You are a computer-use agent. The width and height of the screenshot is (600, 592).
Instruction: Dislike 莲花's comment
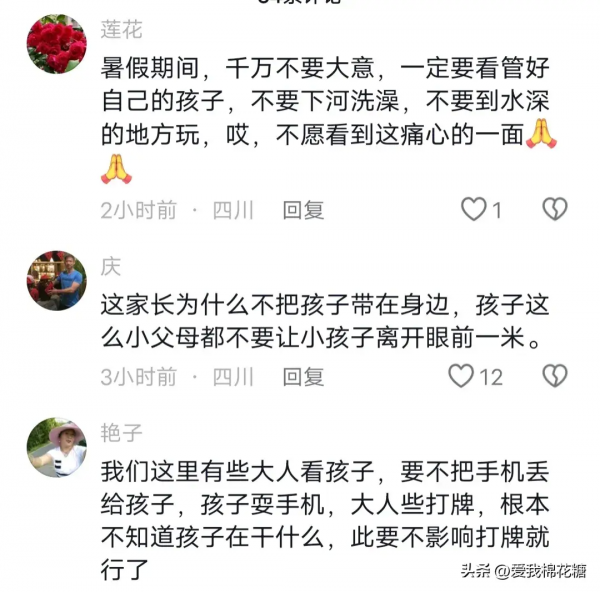[554, 209]
